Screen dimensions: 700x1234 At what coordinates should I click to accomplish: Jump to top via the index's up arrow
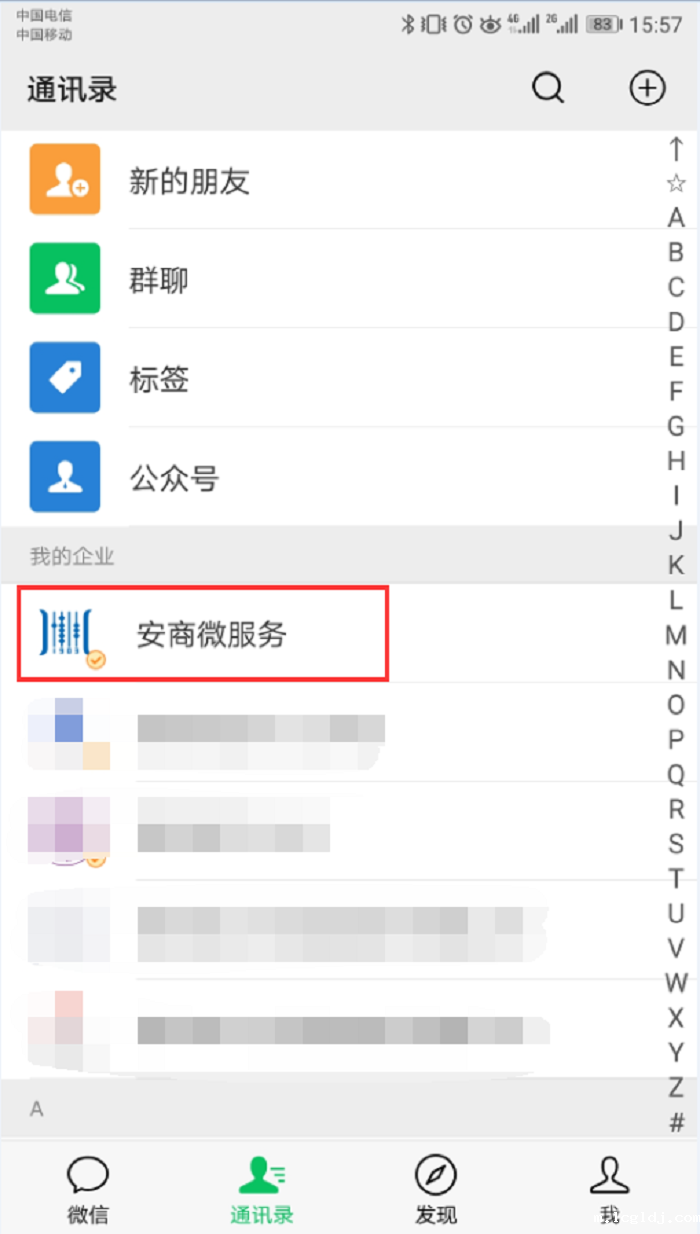[676, 149]
